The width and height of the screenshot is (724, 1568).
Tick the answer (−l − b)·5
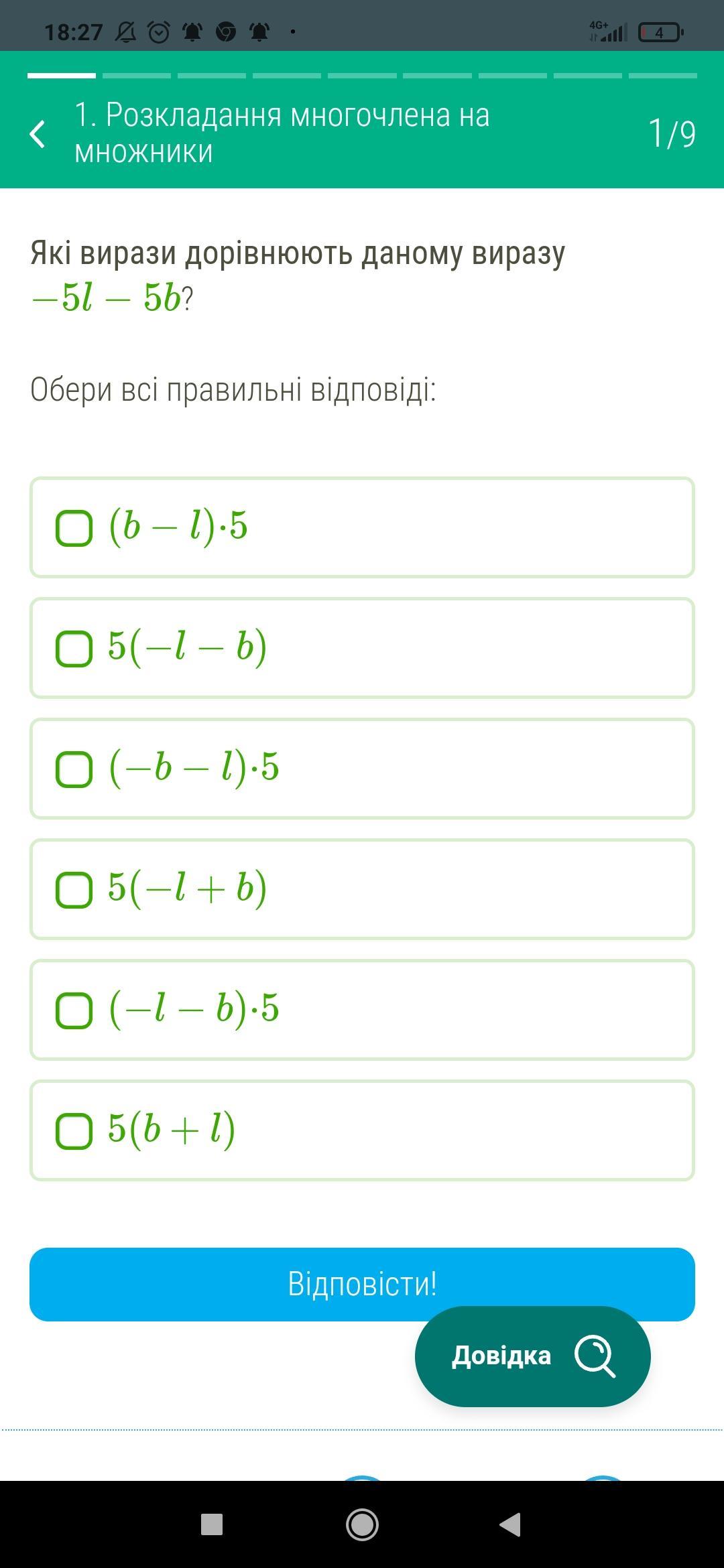pyautogui.click(x=362, y=1010)
